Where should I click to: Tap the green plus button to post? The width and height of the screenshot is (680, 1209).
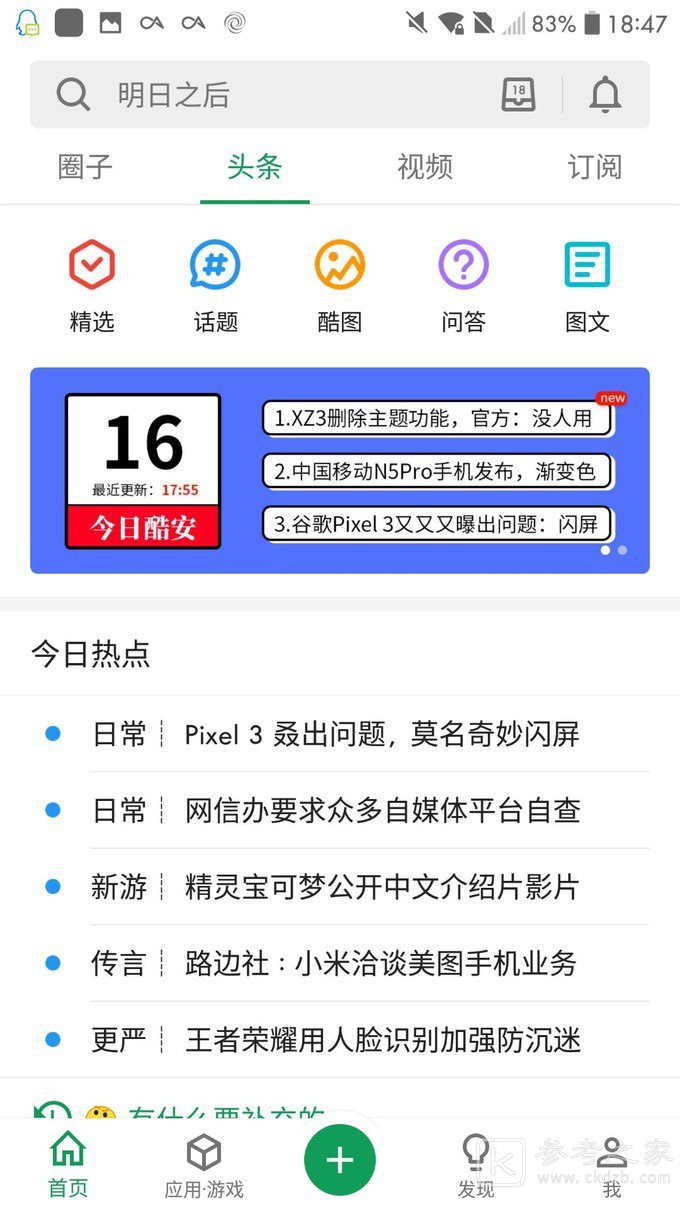(340, 1160)
